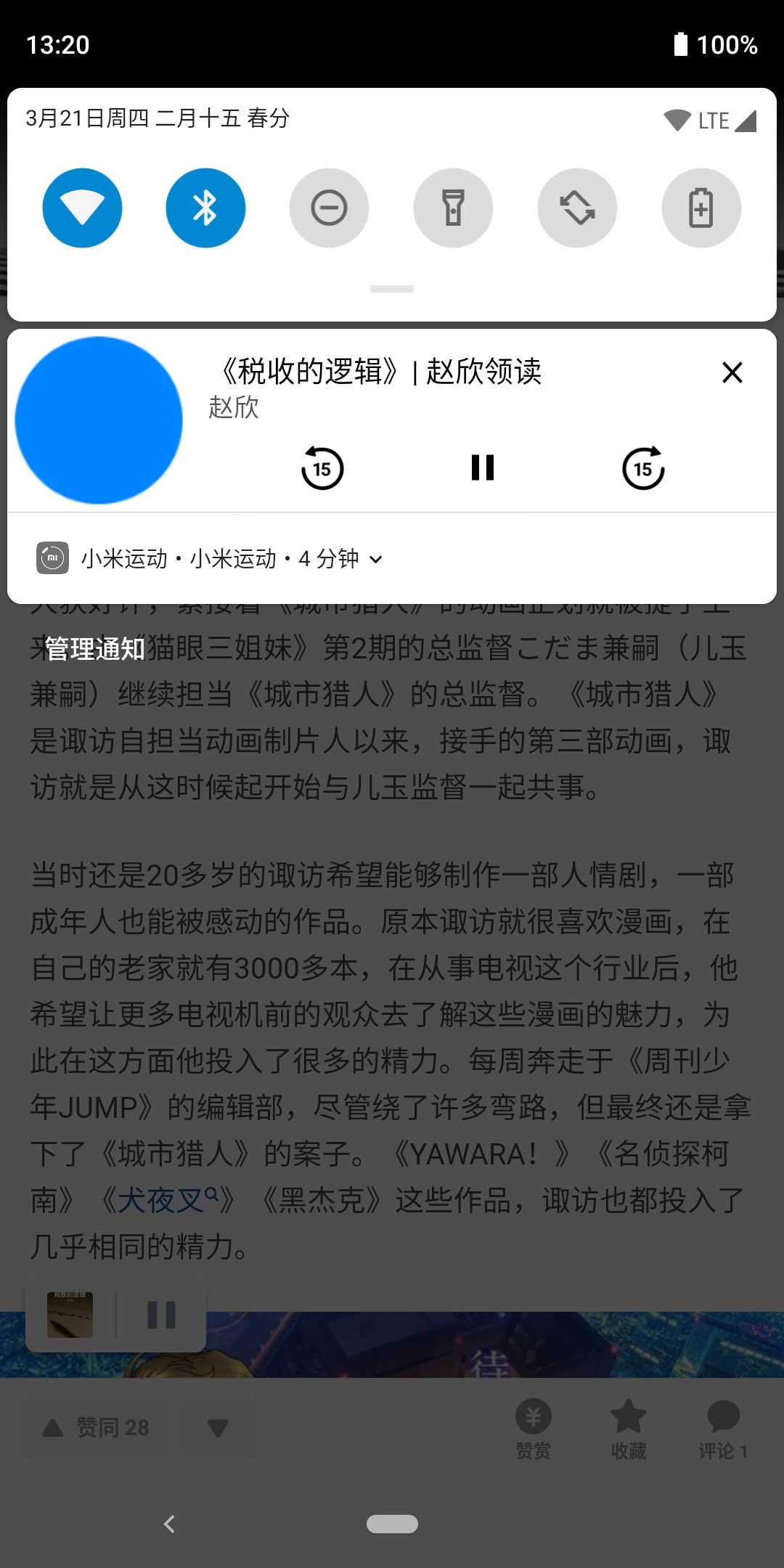Image resolution: width=784 pixels, height=1568 pixels.
Task: Dismiss the media notification
Action: [732, 372]
